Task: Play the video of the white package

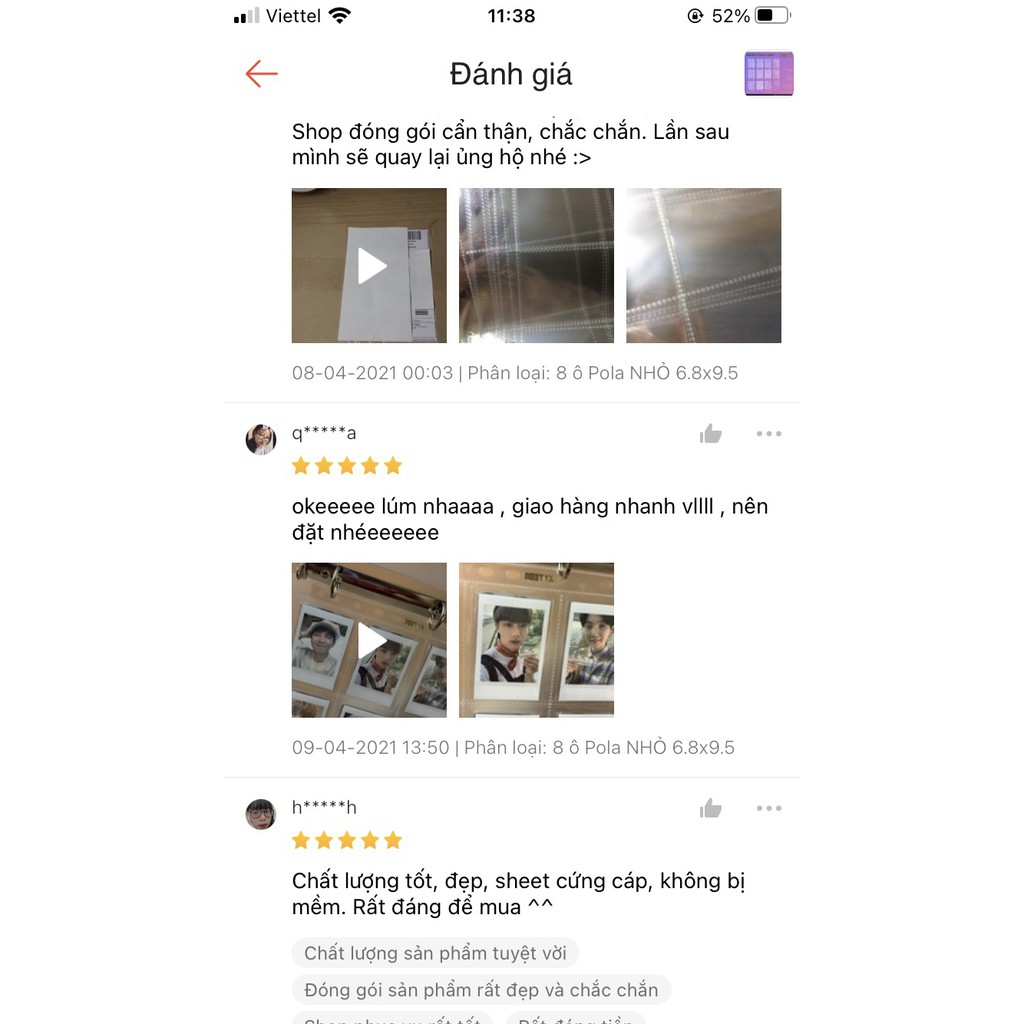Action: point(369,265)
